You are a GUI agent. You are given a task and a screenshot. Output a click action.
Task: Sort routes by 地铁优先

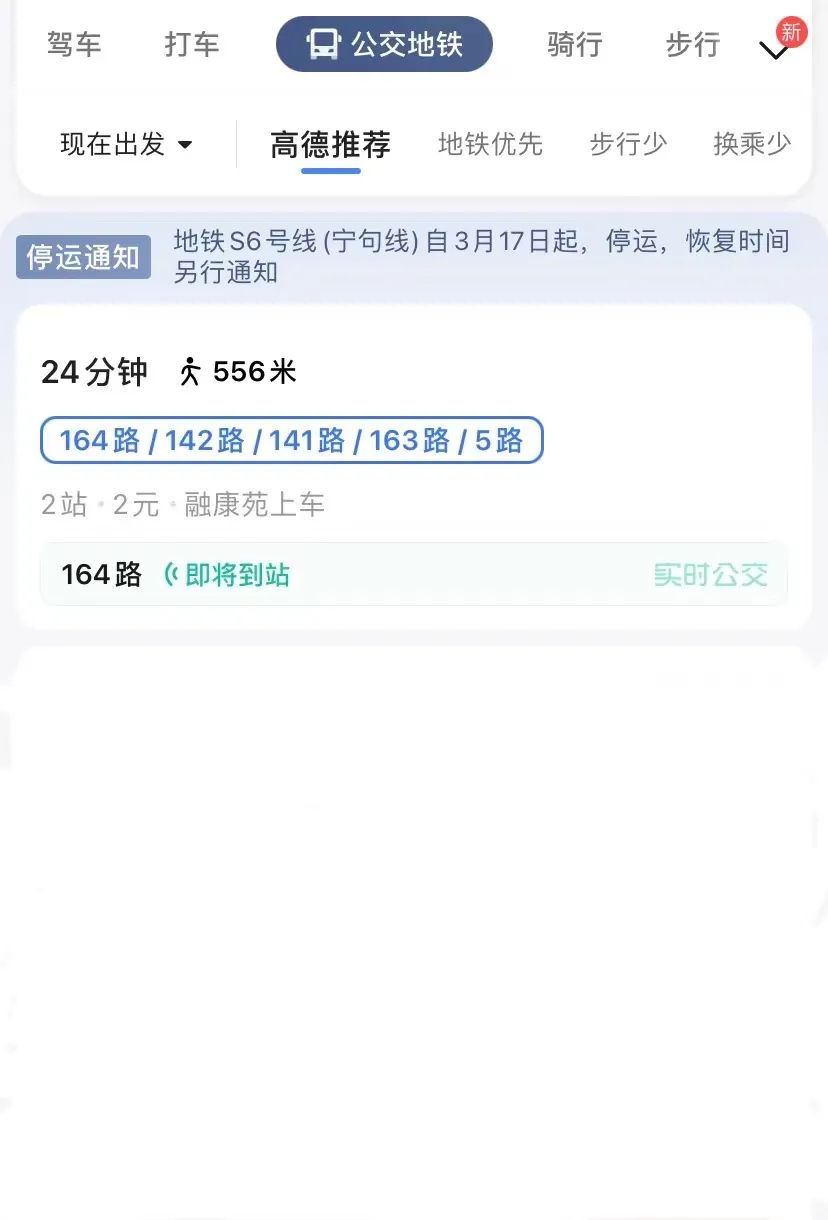(x=490, y=145)
